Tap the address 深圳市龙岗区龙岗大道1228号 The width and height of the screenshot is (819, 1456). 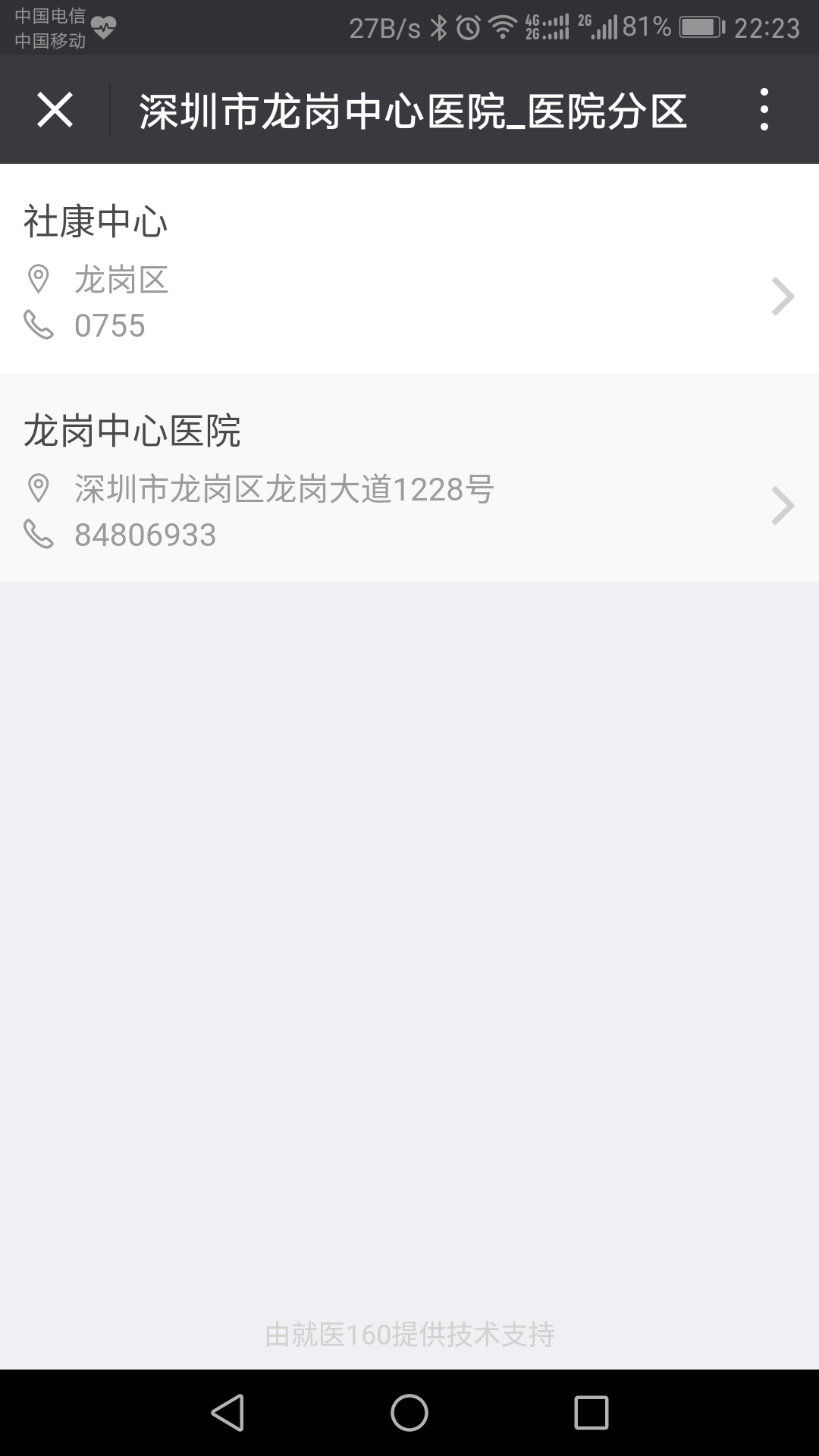(x=283, y=489)
